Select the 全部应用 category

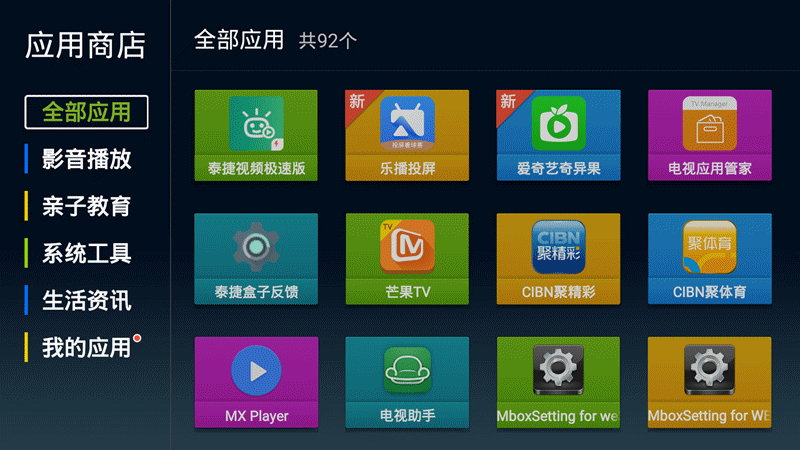(86, 112)
